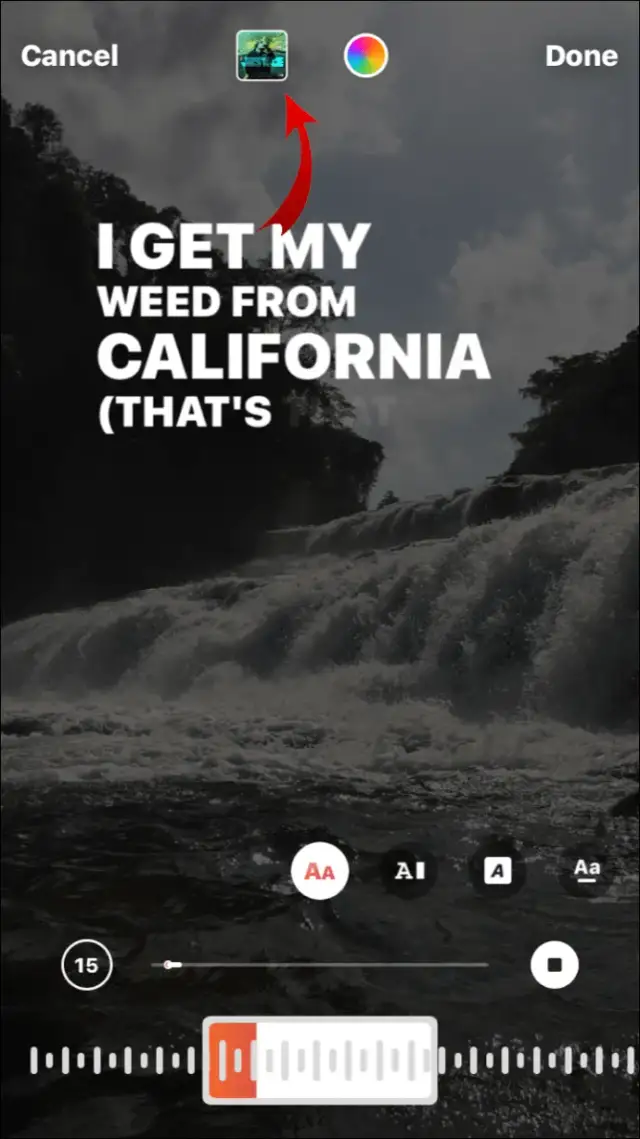Change the 15 second clip duration

click(x=87, y=966)
